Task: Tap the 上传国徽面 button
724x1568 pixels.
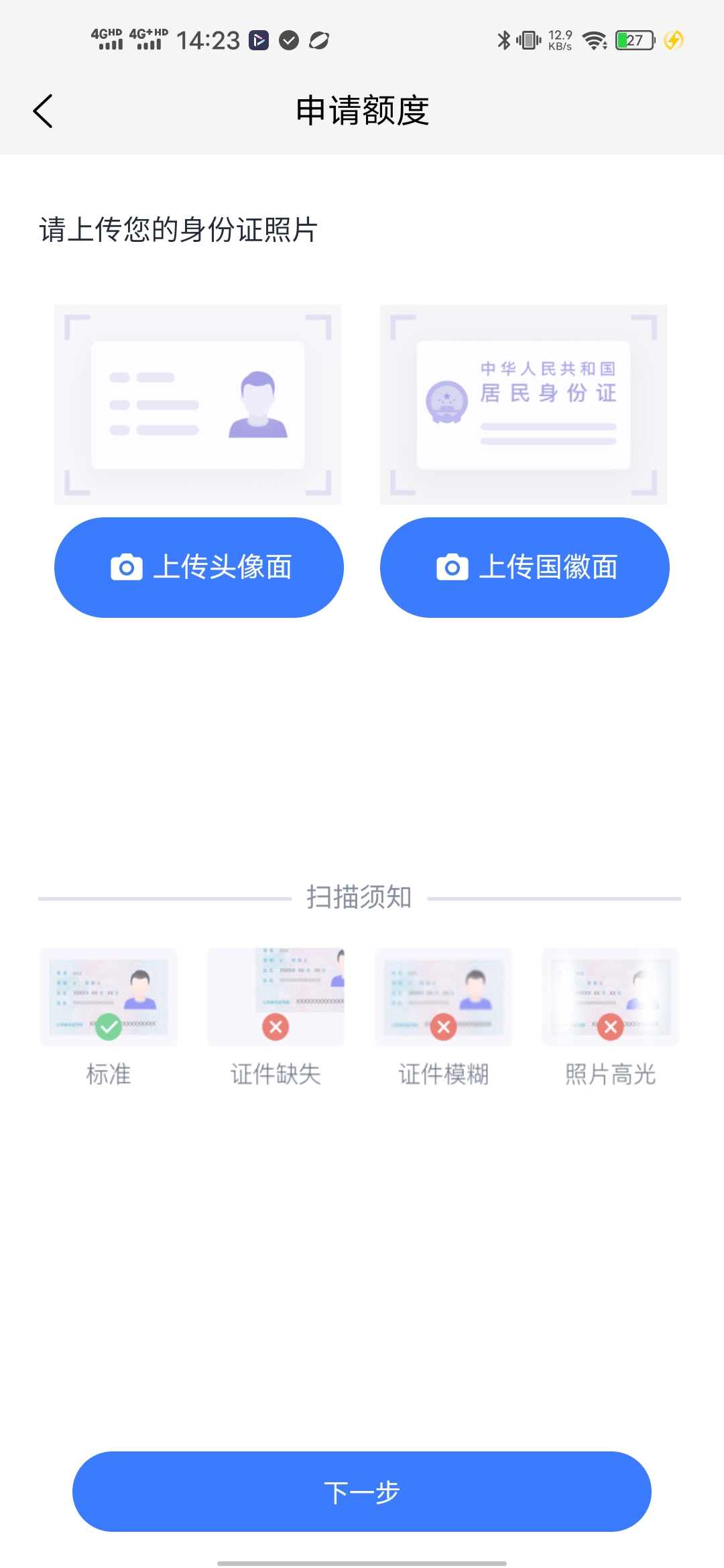Action: (x=525, y=568)
